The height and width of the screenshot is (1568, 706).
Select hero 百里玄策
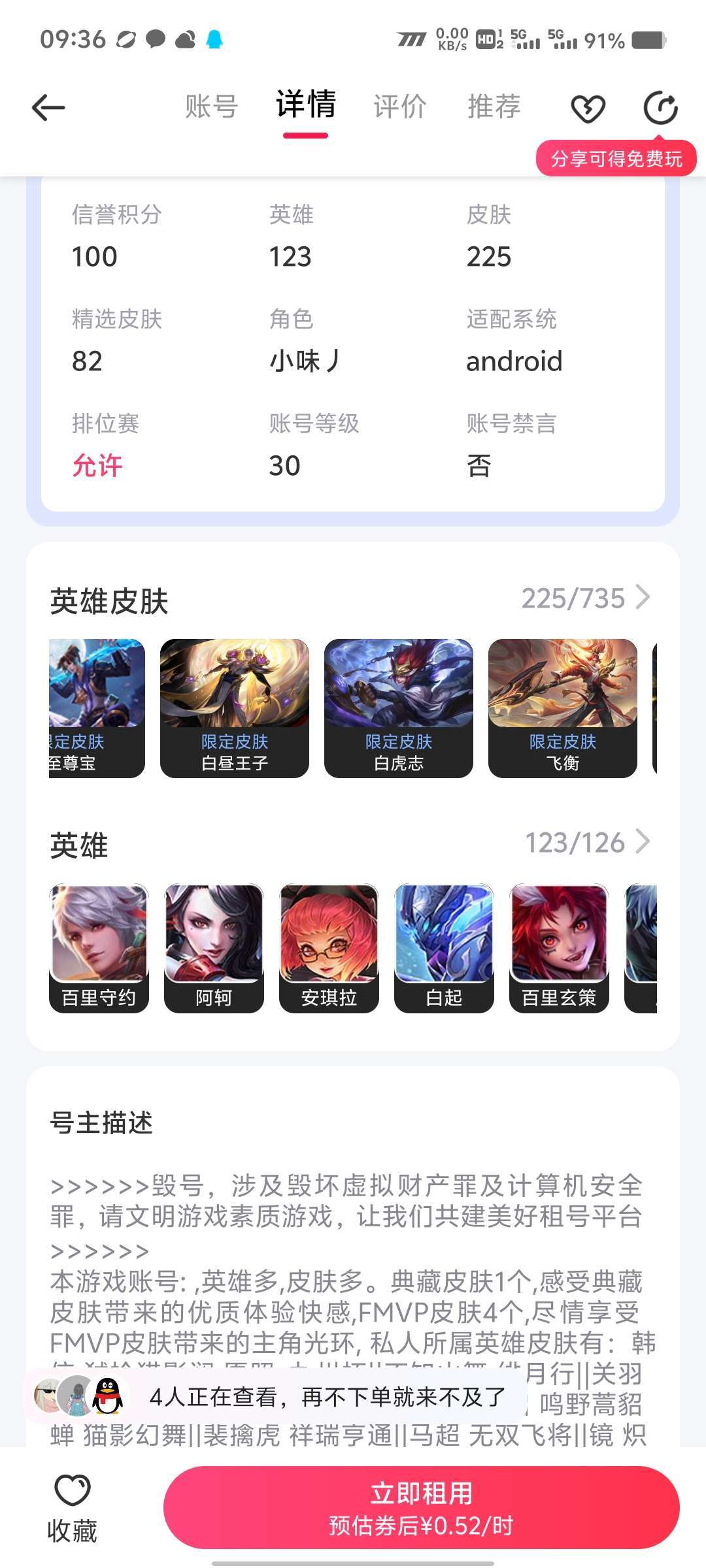pyautogui.click(x=559, y=949)
